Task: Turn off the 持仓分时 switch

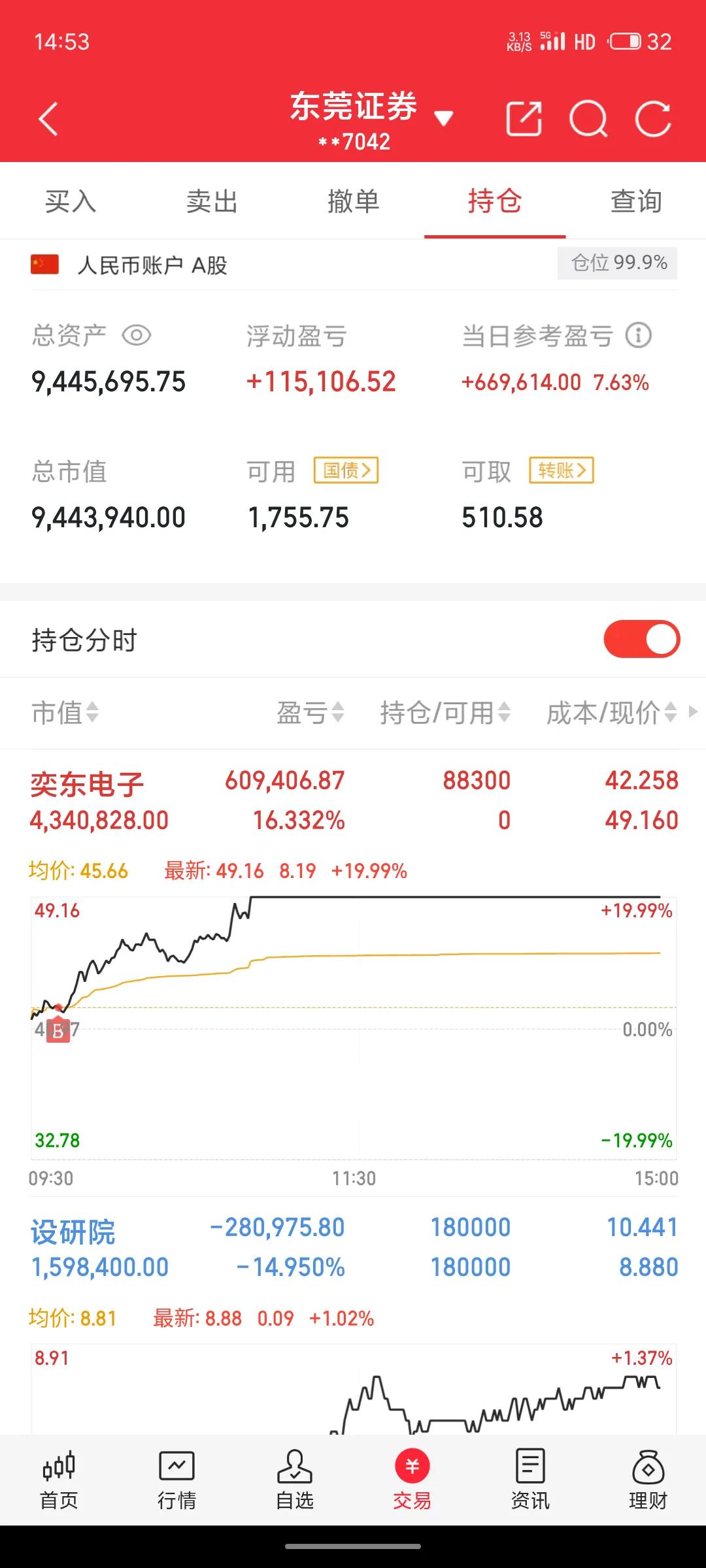Action: [642, 639]
